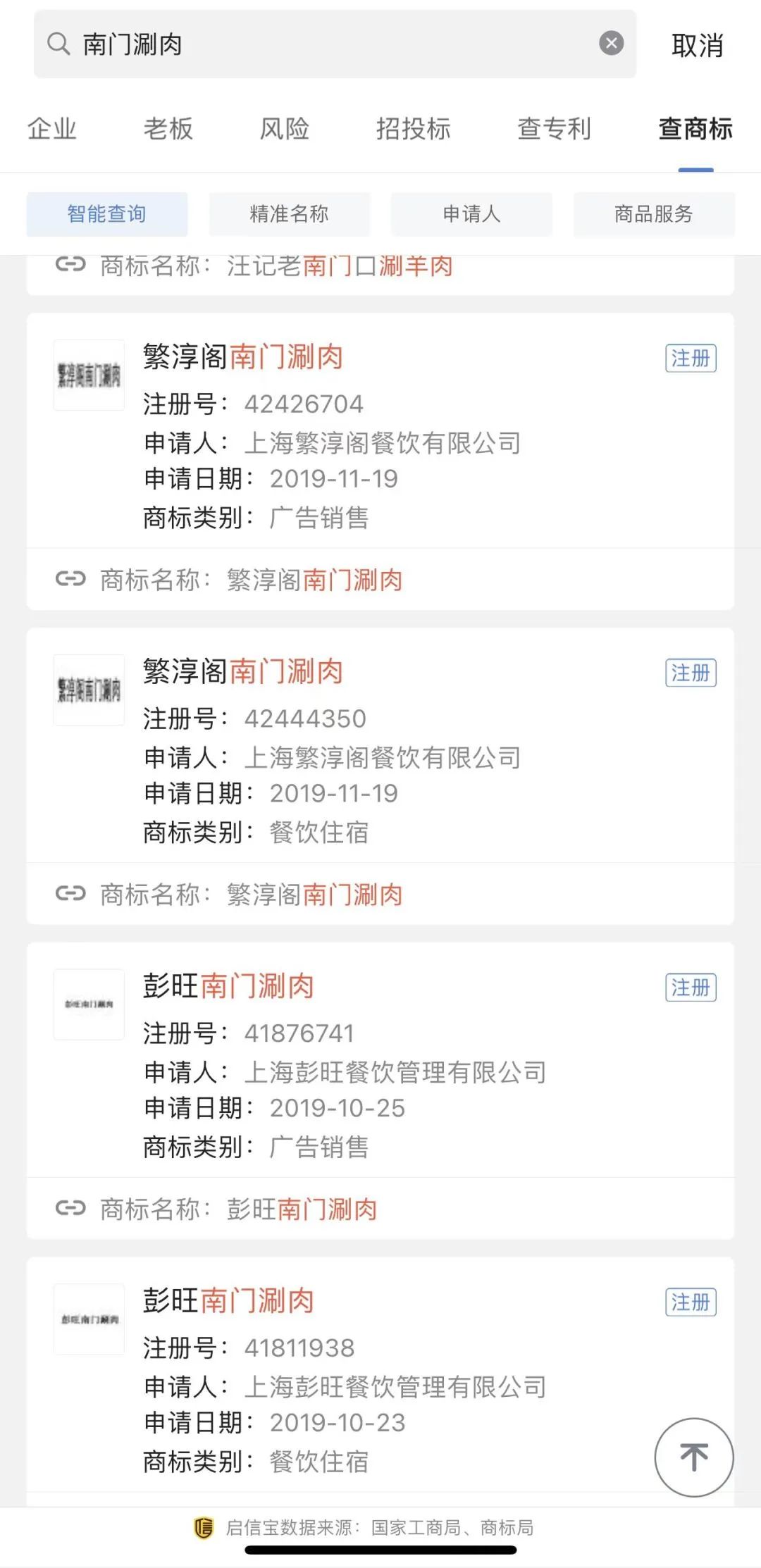Viewport: 761px width, 1568px height.
Task: View trademark with registration number 41876741
Action: click(x=380, y=1066)
